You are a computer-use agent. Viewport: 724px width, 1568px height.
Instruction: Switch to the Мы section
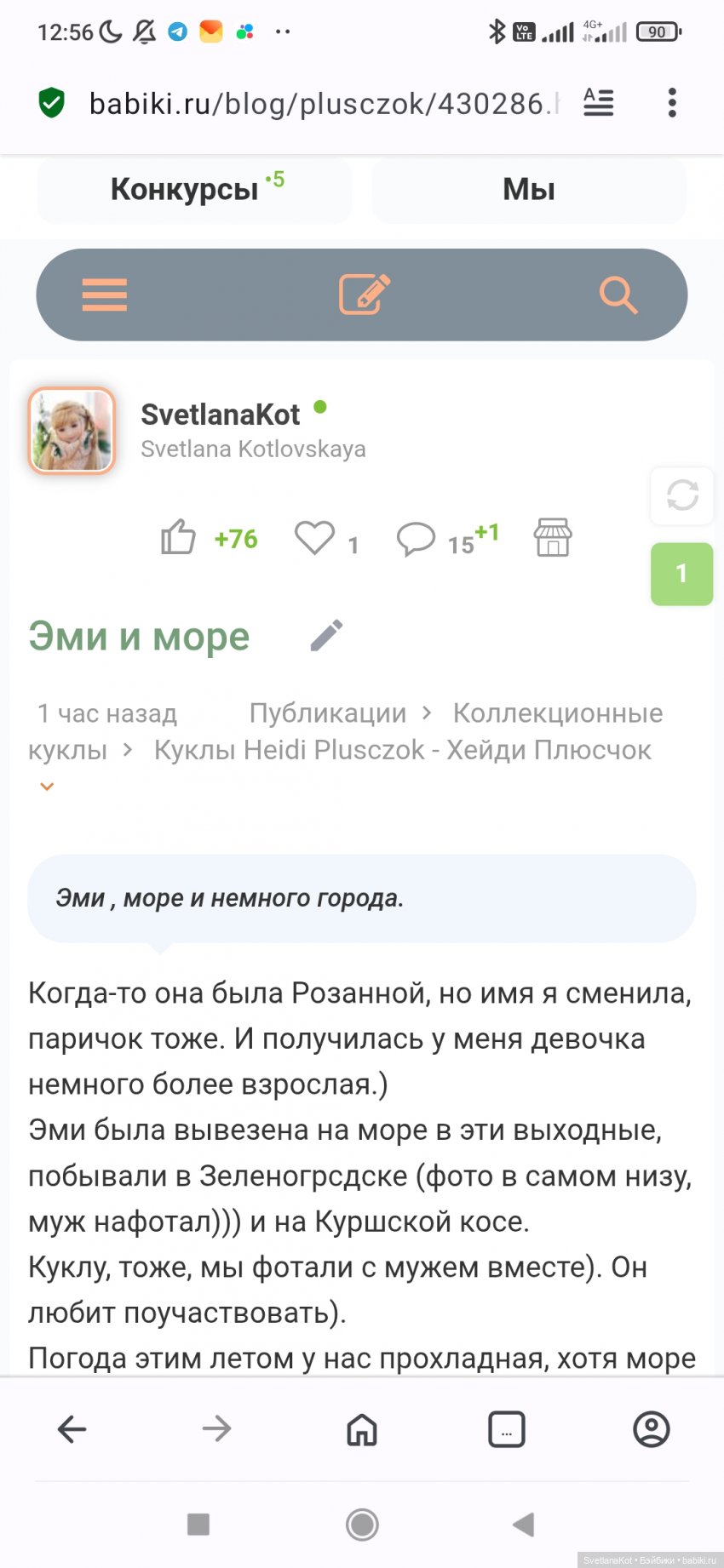(528, 189)
